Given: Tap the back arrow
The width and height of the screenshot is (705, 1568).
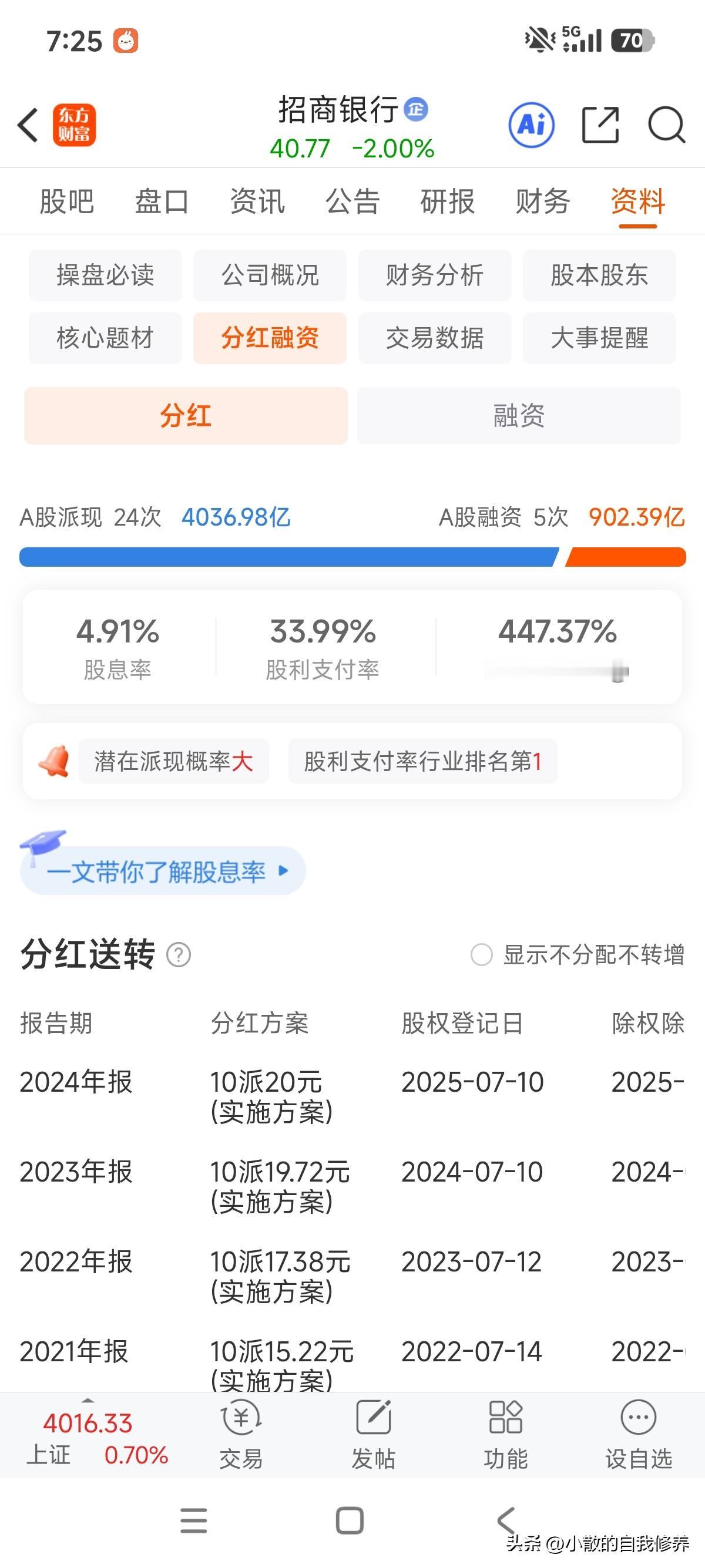Looking at the screenshot, I should coord(27,125).
